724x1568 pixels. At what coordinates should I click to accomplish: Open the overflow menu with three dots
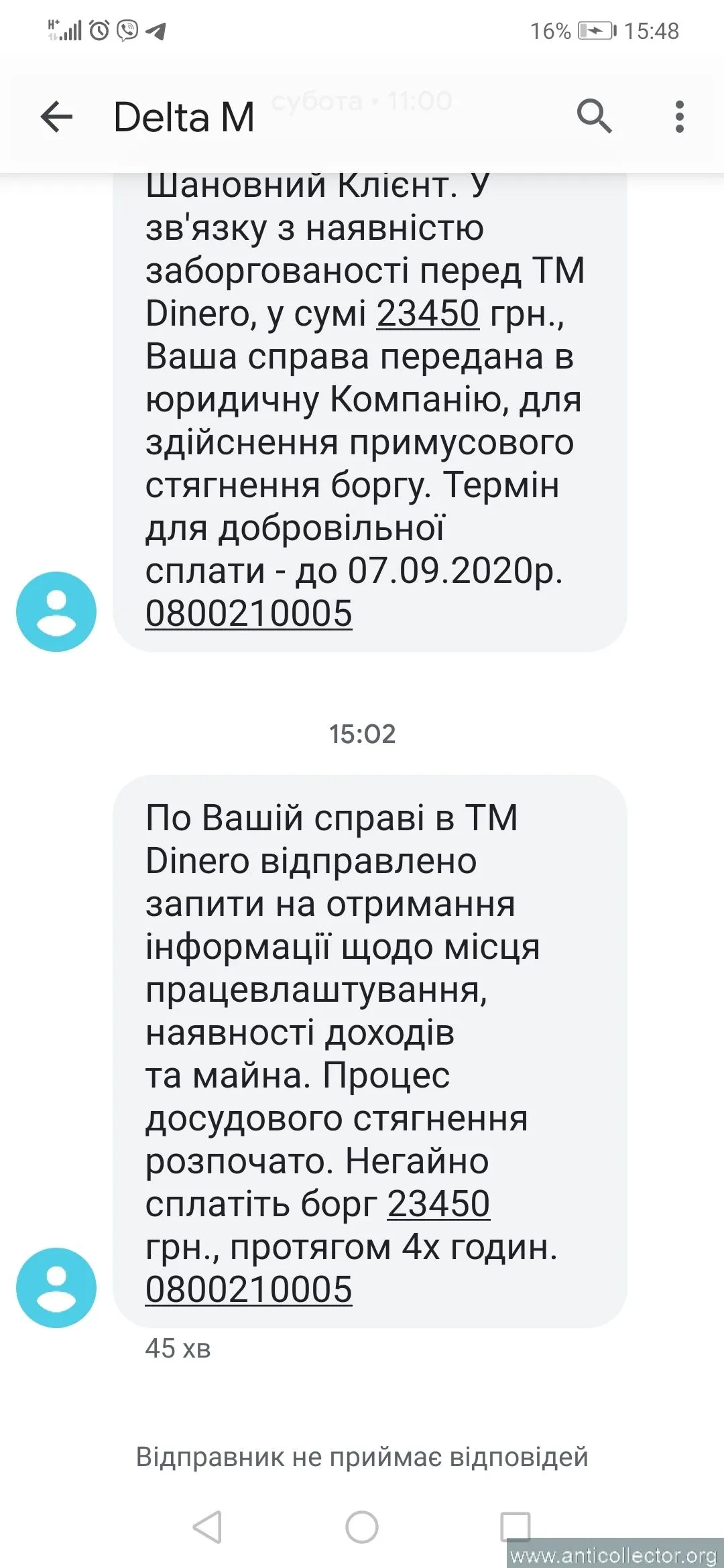[679, 117]
